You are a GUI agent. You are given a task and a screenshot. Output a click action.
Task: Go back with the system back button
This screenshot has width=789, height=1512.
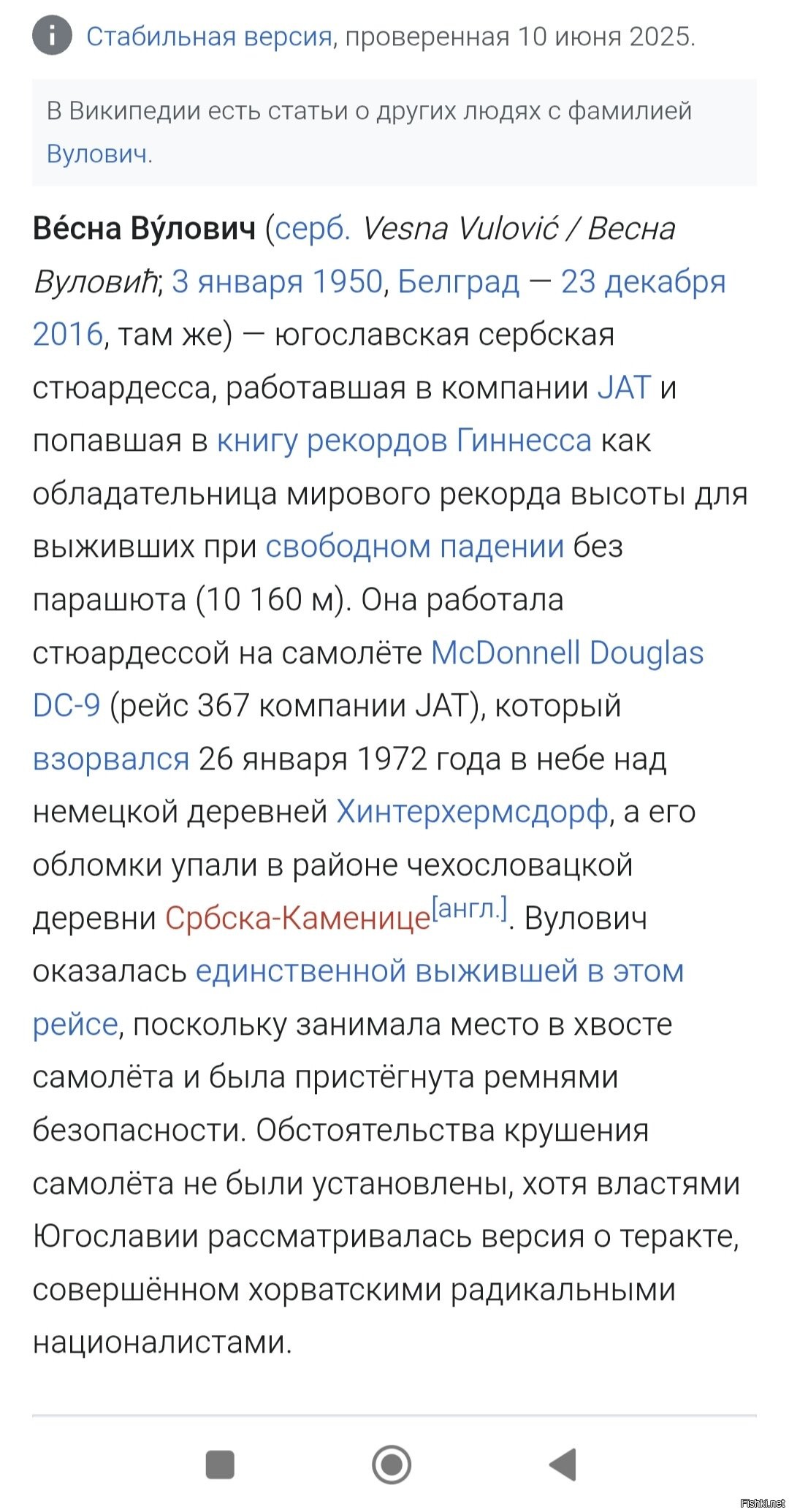(563, 1464)
